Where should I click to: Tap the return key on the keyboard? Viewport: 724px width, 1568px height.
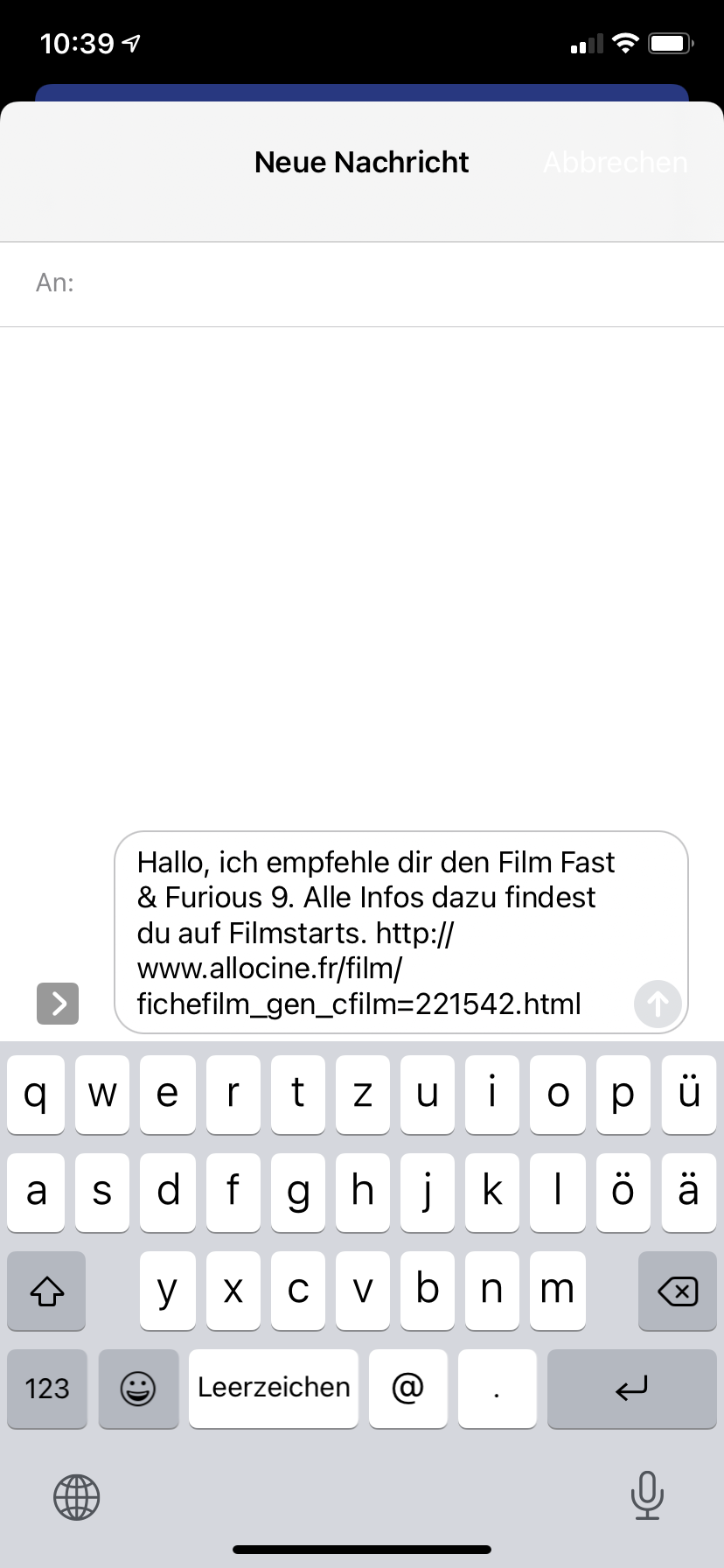coord(631,1389)
